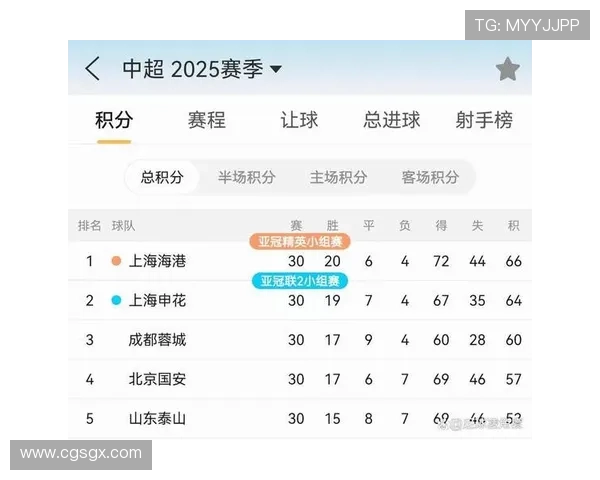Go back using the top-left arrow
The height and width of the screenshot is (480, 600).
pos(93,69)
